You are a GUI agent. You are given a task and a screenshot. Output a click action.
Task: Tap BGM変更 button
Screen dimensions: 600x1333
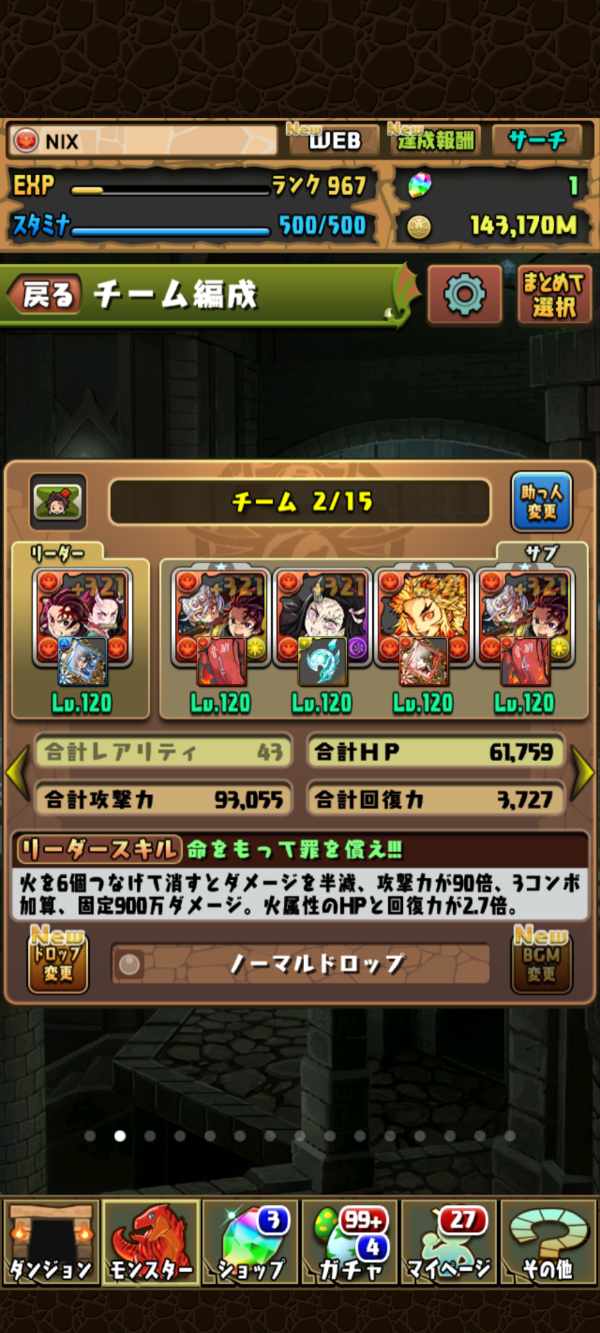[x=541, y=963]
